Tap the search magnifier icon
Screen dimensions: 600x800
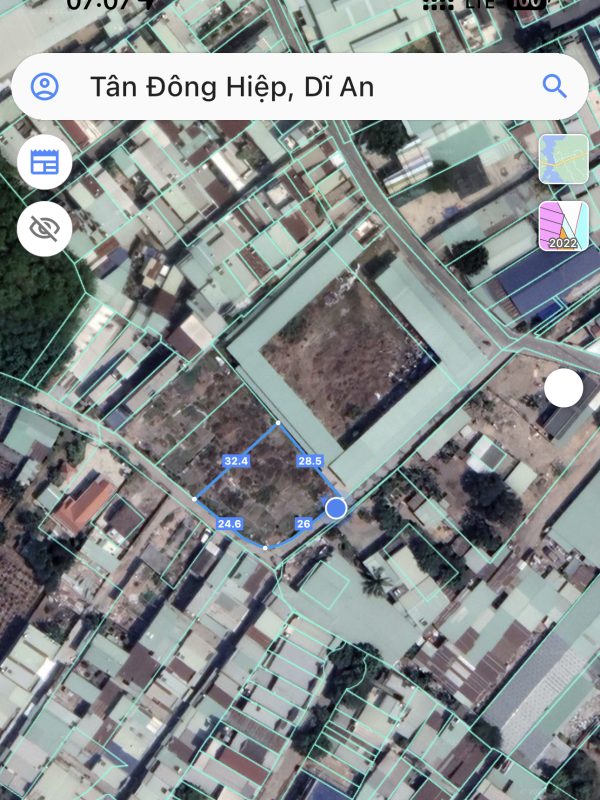coord(554,86)
